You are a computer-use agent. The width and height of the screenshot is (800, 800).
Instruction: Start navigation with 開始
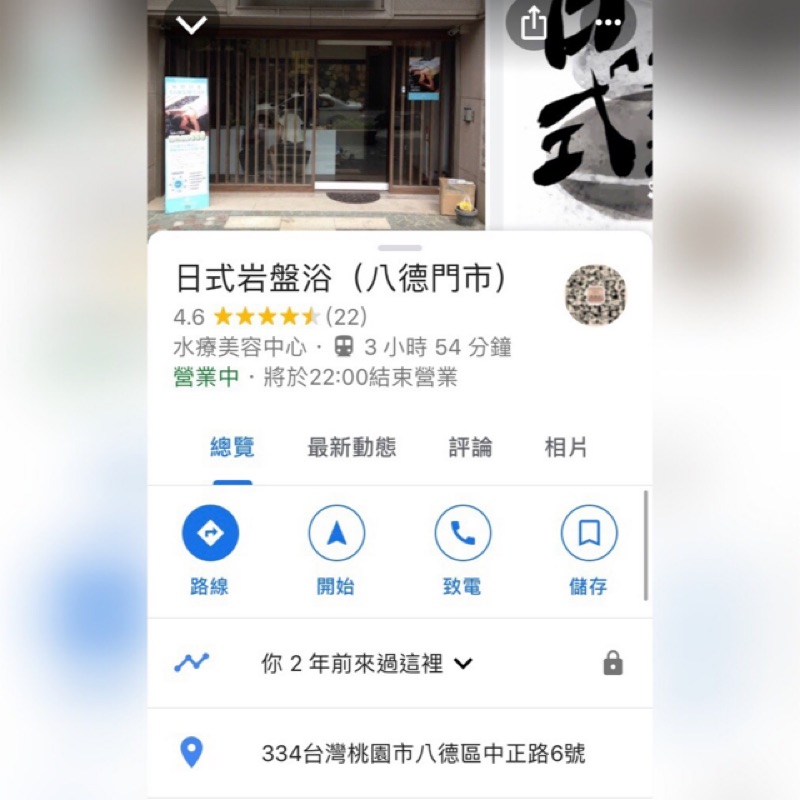coord(336,551)
